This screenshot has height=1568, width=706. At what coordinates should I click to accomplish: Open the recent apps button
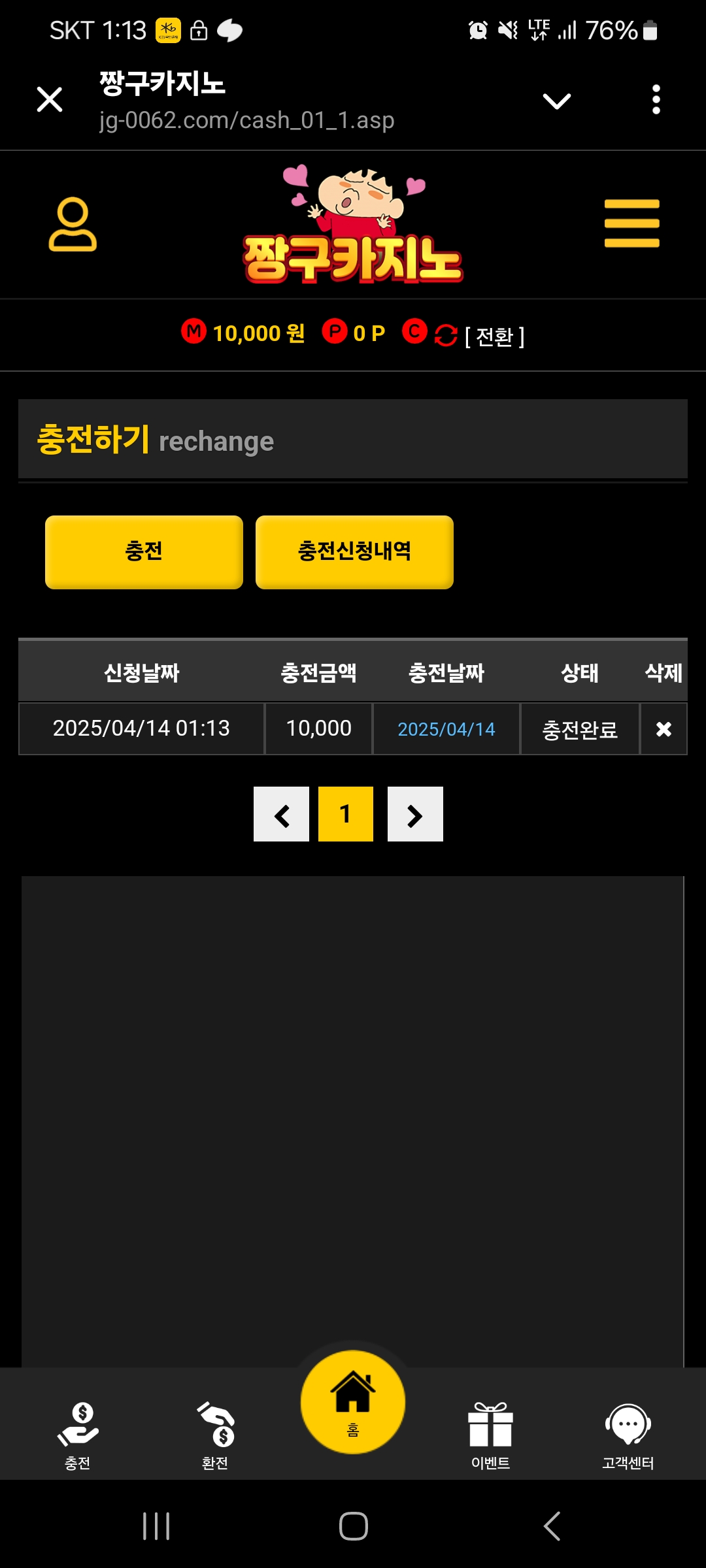[x=156, y=1527]
